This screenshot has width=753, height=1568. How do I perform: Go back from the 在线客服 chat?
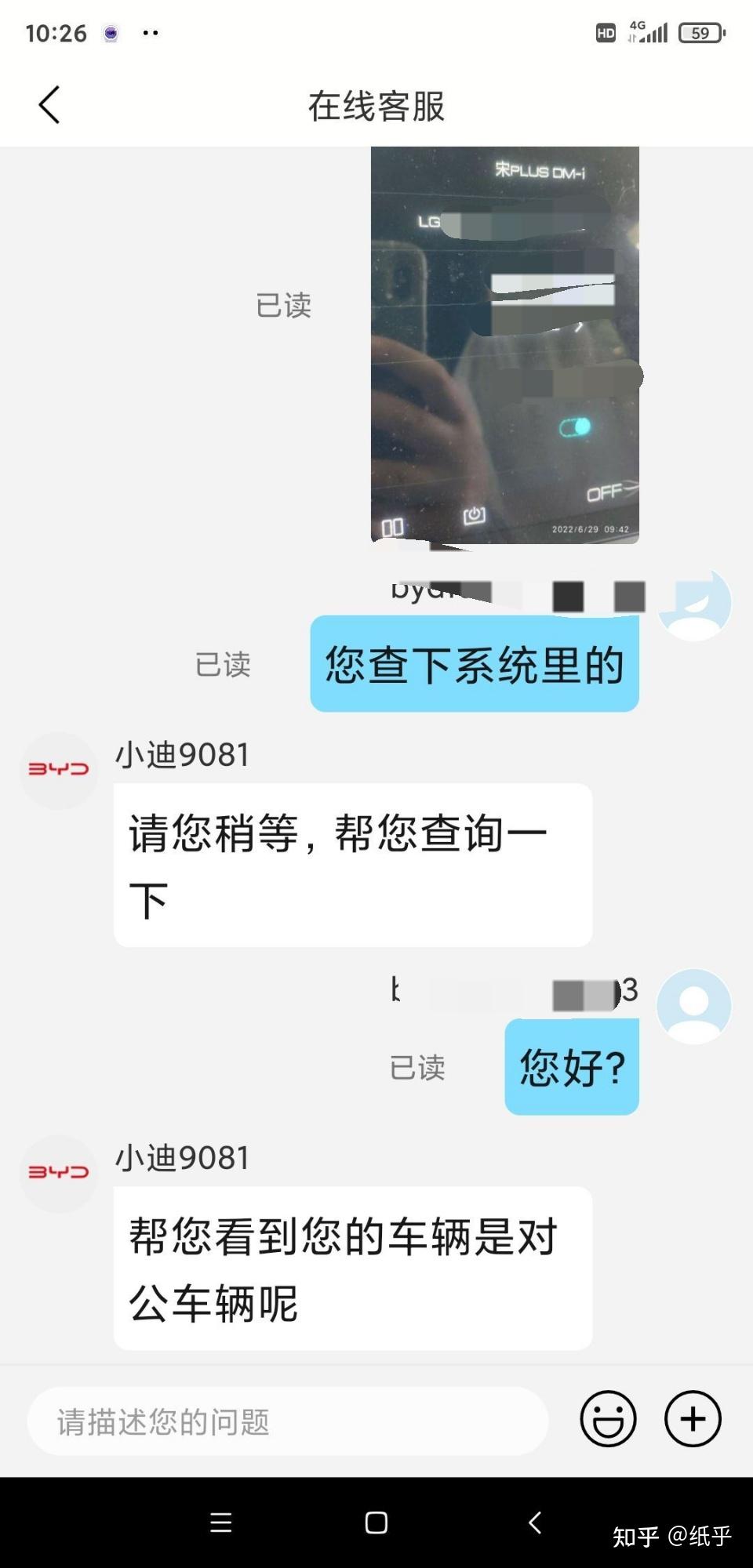[x=49, y=105]
